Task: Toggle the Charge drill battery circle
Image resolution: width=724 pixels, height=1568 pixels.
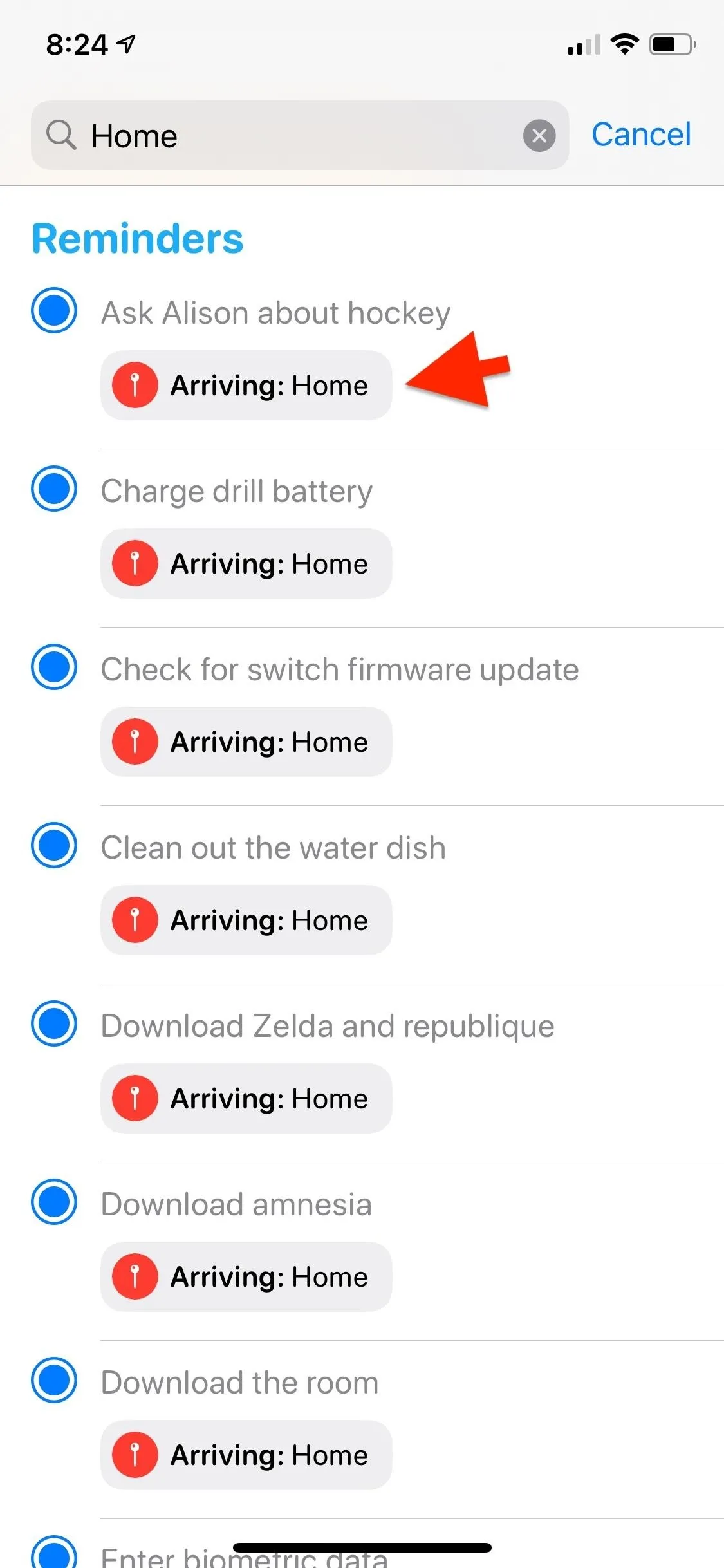Action: (54, 489)
